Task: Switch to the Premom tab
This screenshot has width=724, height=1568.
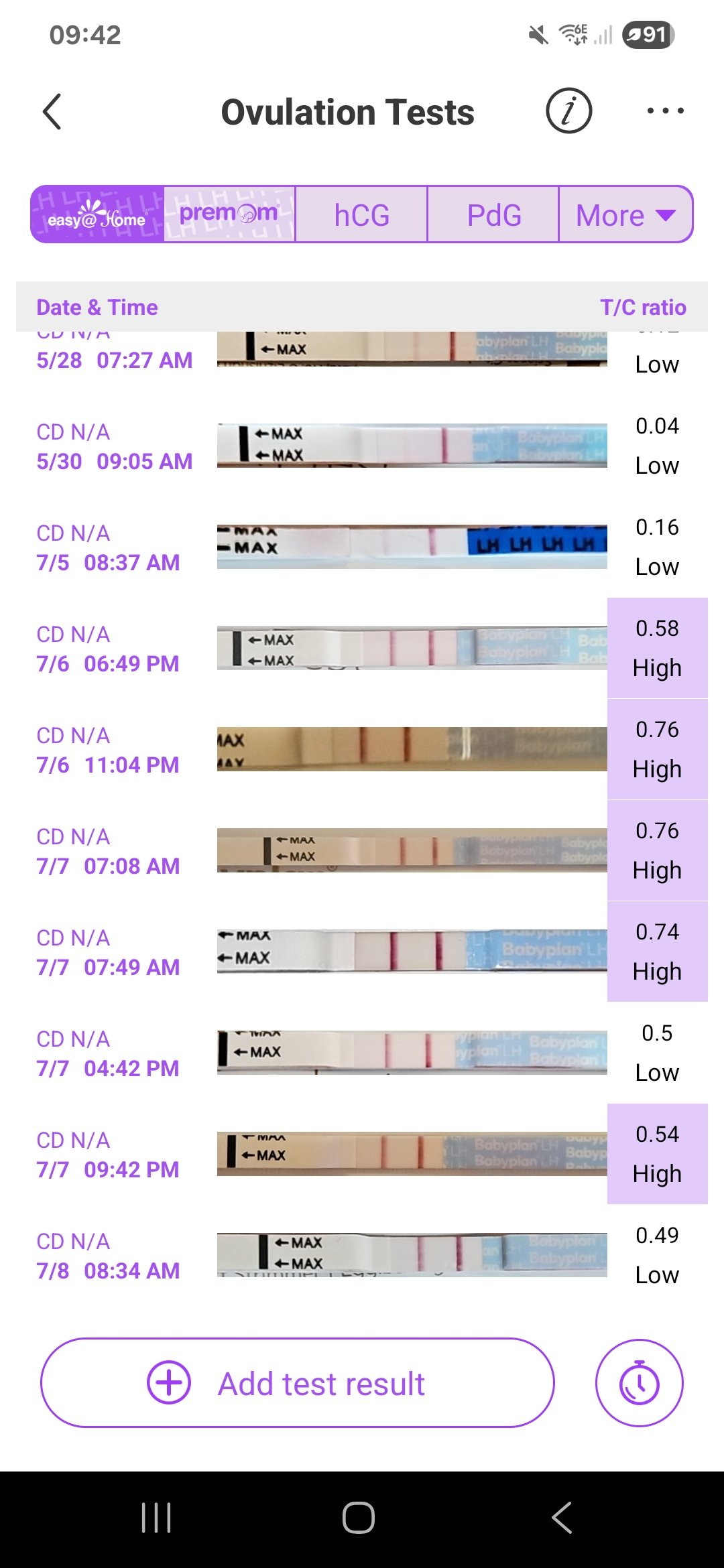Action: (x=229, y=215)
